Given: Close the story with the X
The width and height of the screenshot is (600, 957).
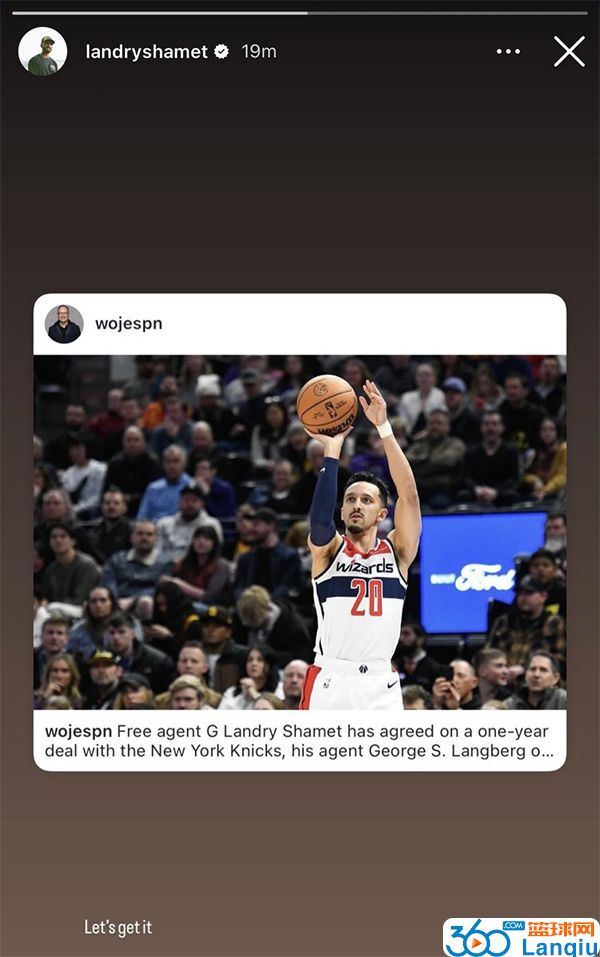Looking at the screenshot, I should click(569, 52).
